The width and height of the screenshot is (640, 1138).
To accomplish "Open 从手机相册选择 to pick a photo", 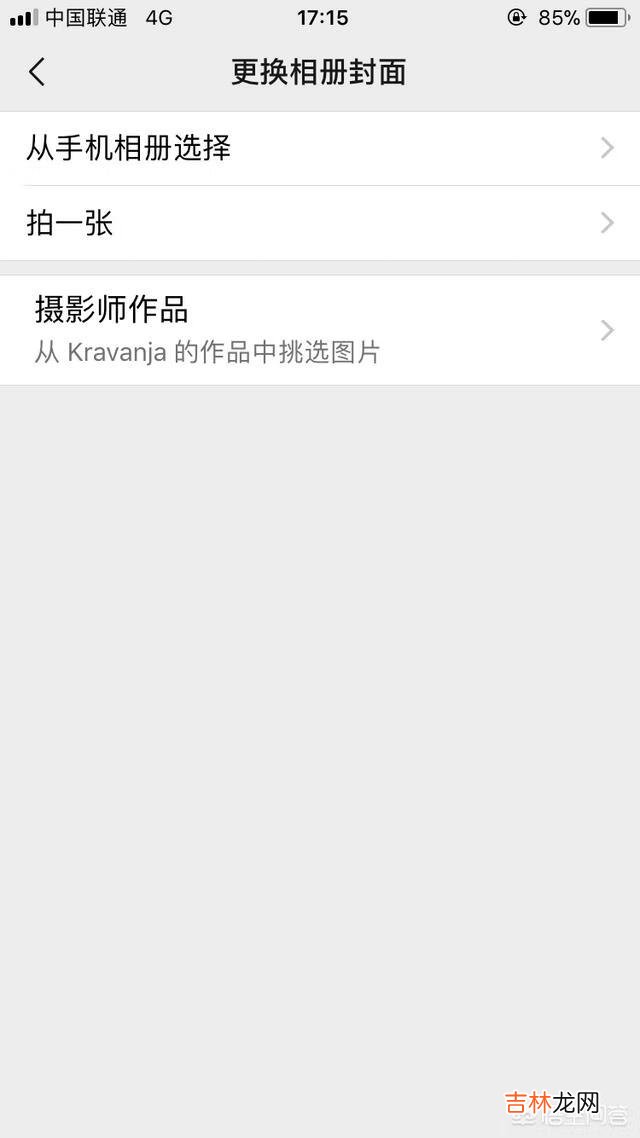I will (320, 149).
